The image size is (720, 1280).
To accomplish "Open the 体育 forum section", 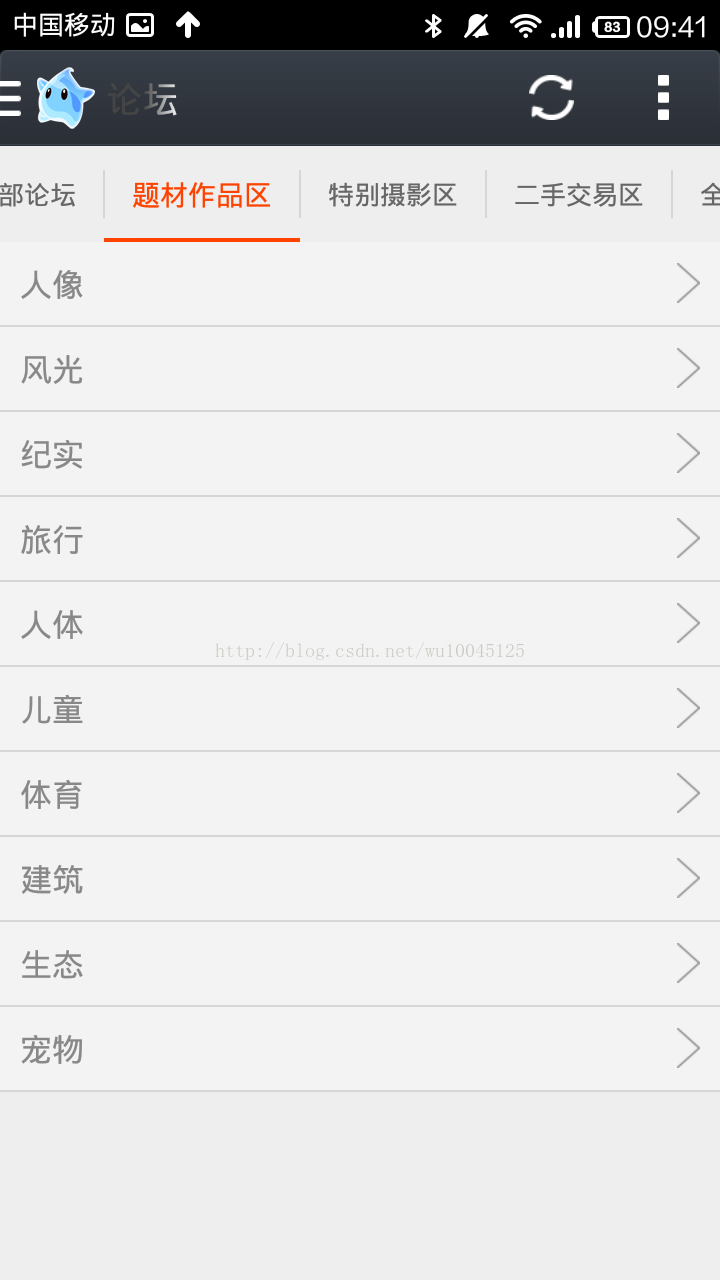I will (360, 795).
